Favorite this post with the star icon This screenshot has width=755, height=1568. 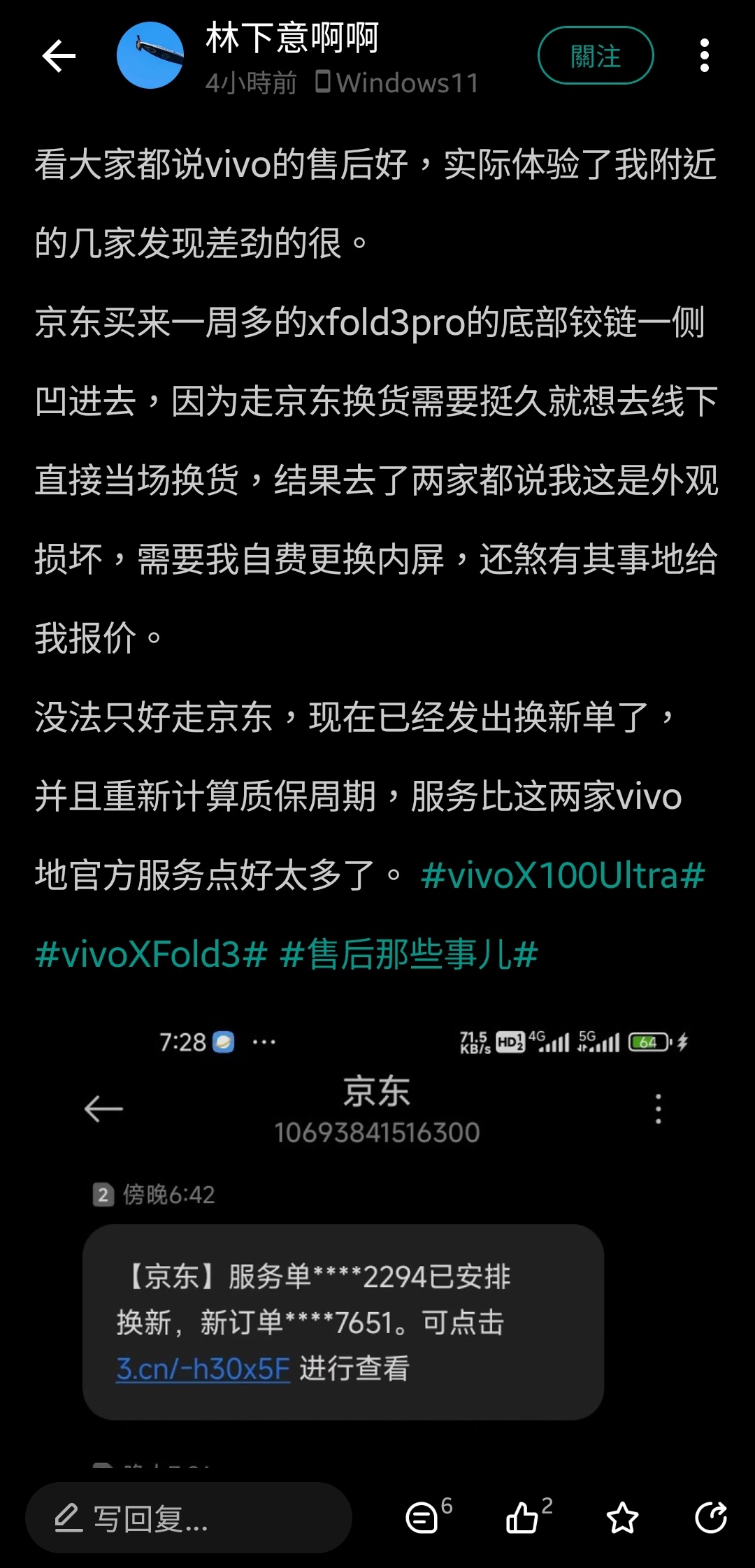pos(622,1518)
